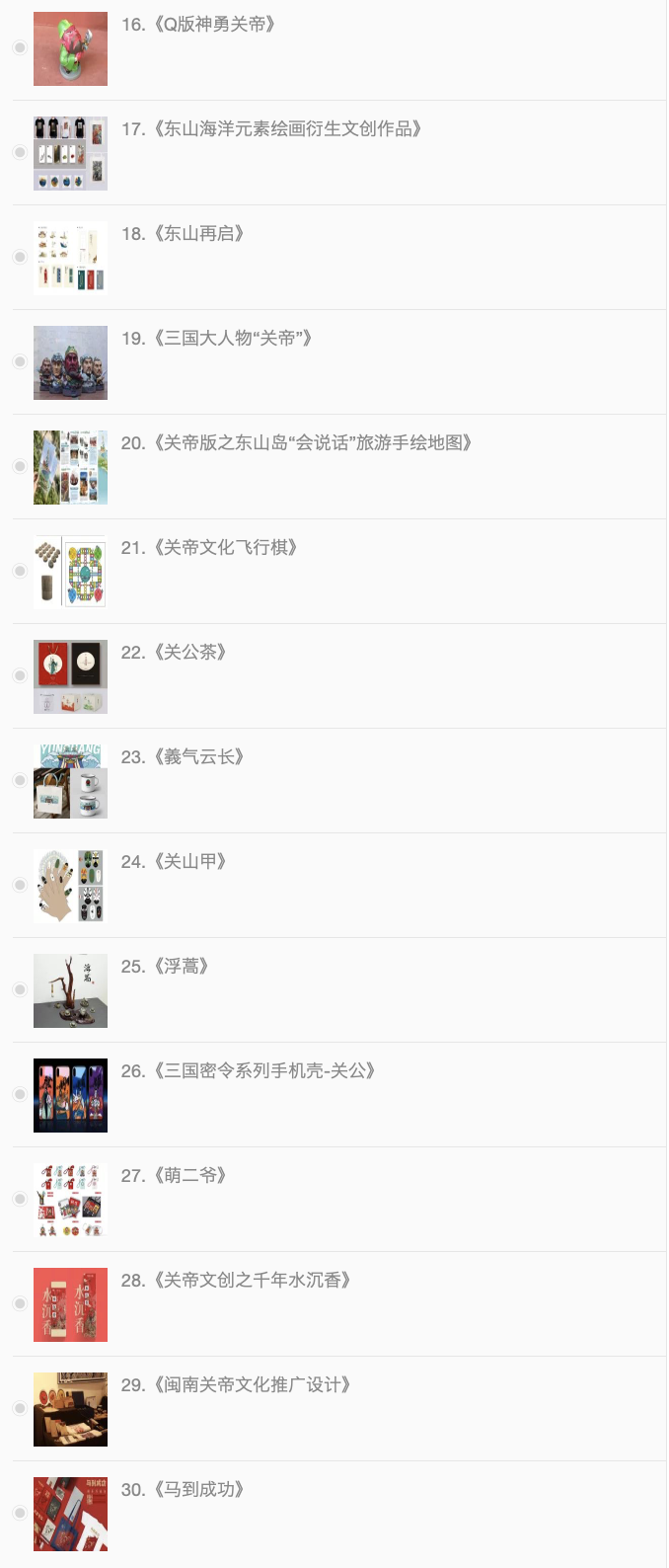Screen dimensions: 669x1568
Task: Choose option 17.《东山海洋元素绘画衍生文创作品》
Action: 20,152
